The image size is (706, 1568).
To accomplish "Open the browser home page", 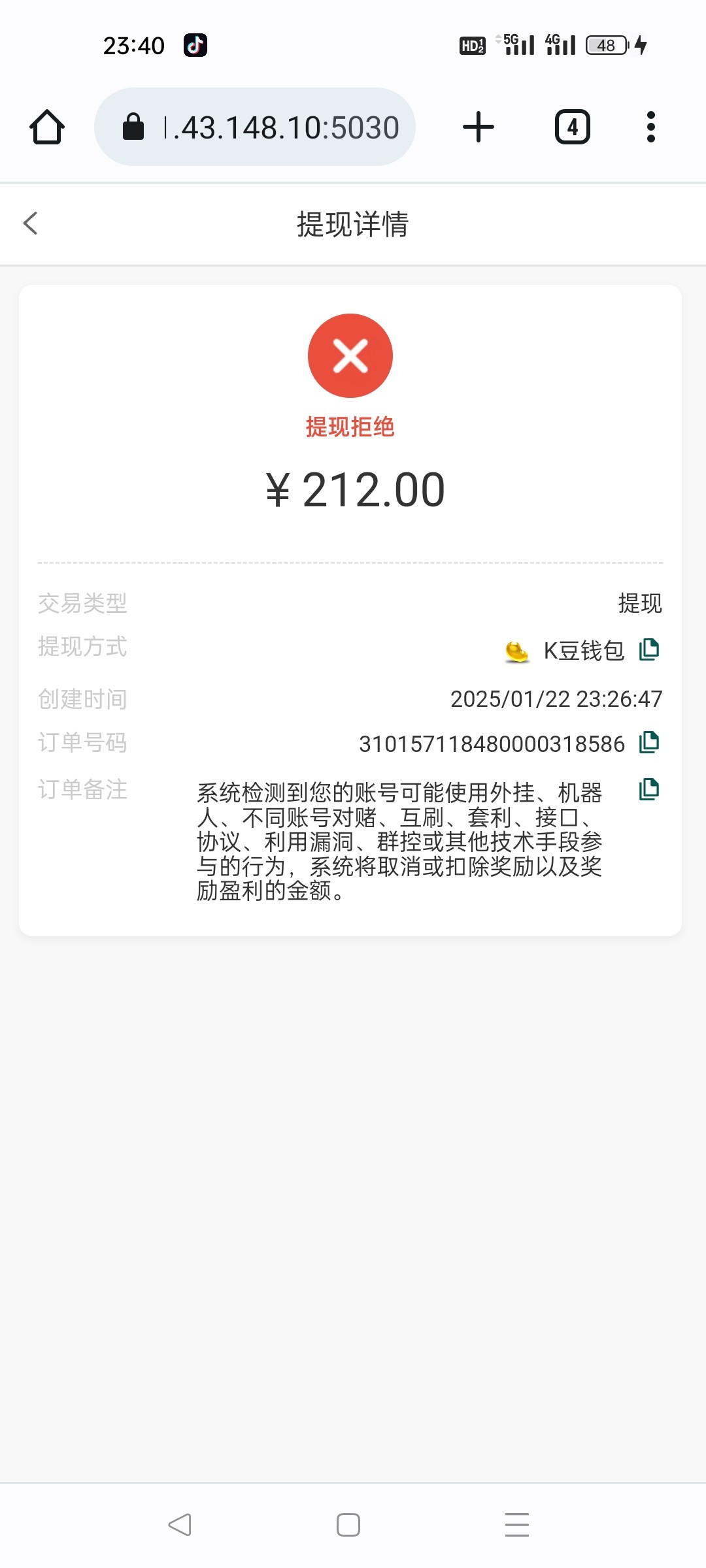I will [47, 127].
